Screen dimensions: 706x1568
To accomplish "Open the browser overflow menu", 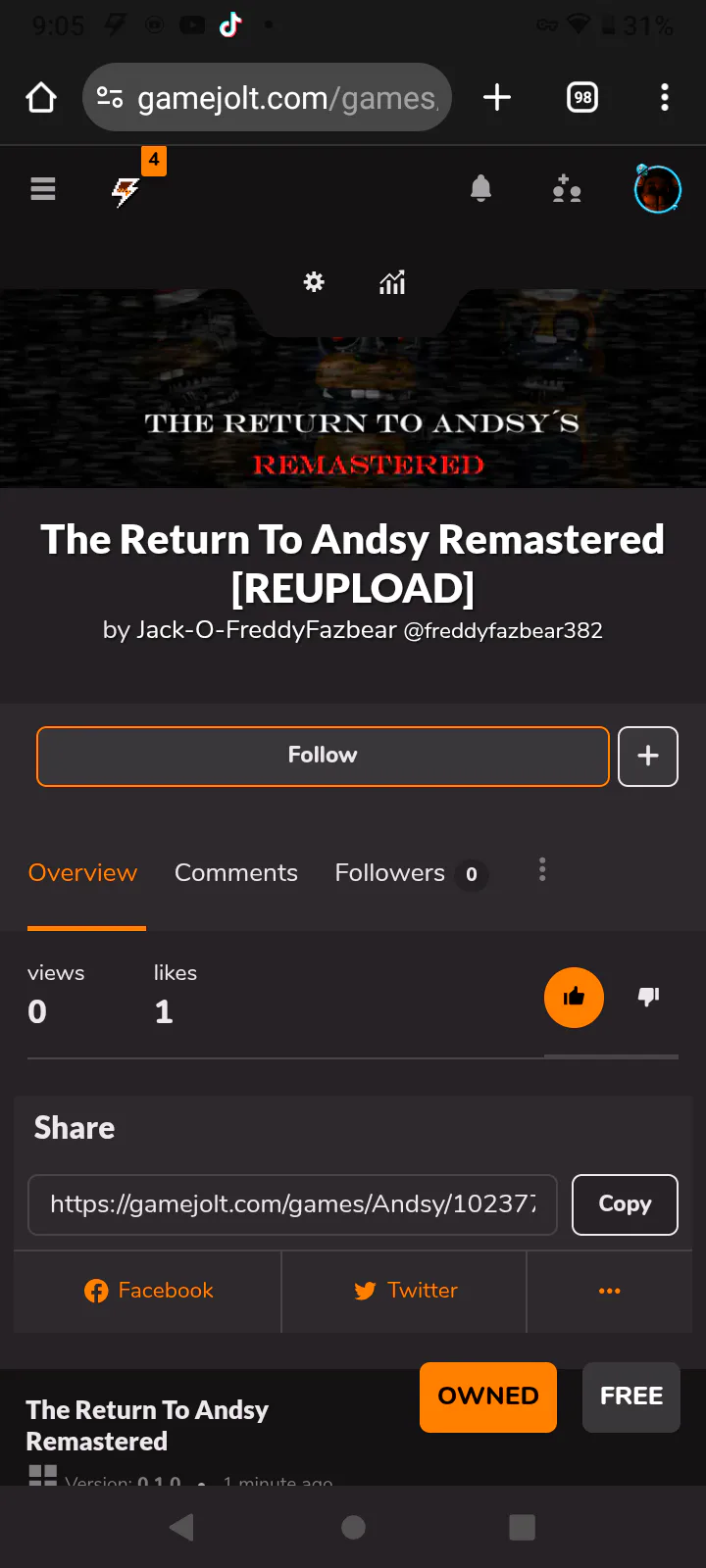I will [x=665, y=97].
